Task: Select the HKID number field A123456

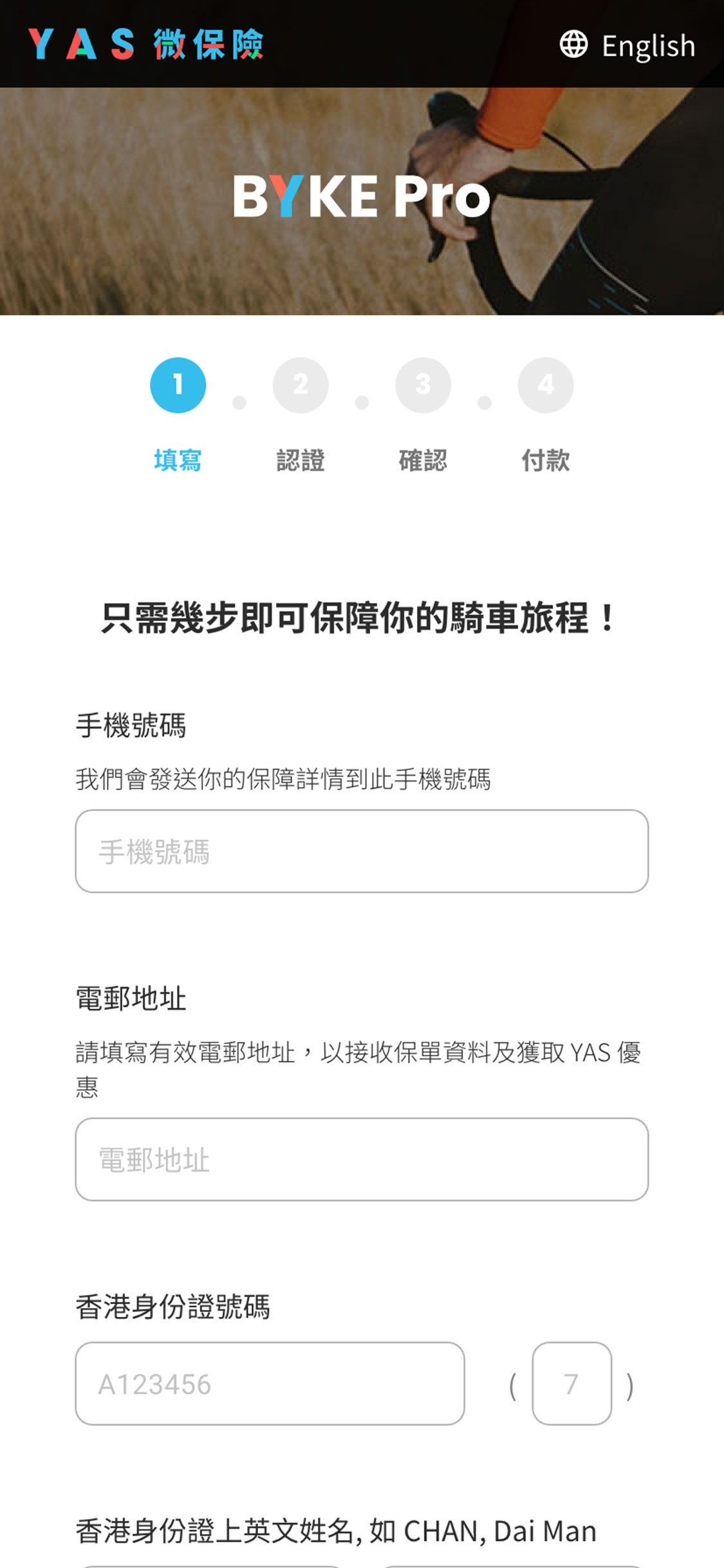Action: coord(270,1383)
